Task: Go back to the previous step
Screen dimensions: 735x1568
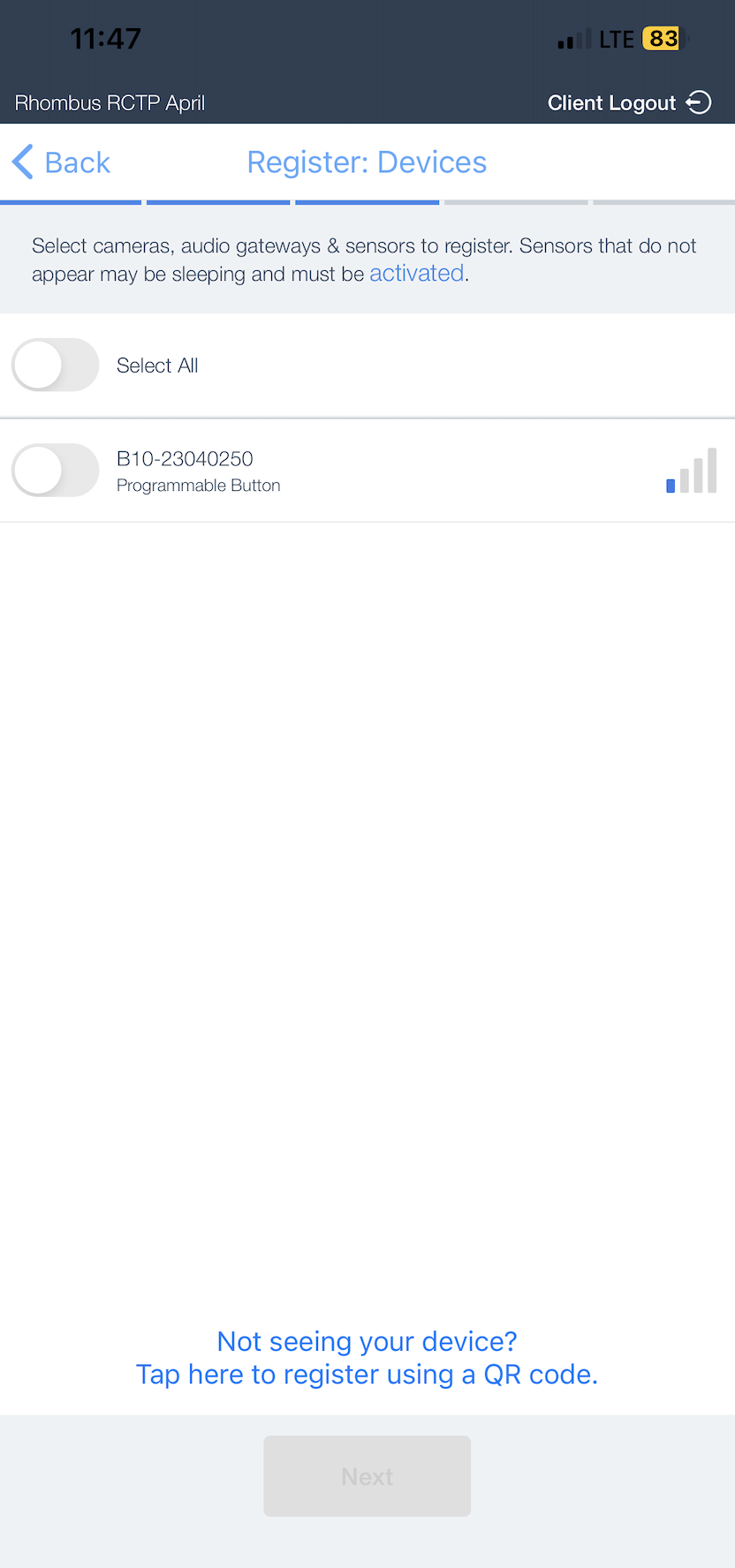Action: (61, 162)
